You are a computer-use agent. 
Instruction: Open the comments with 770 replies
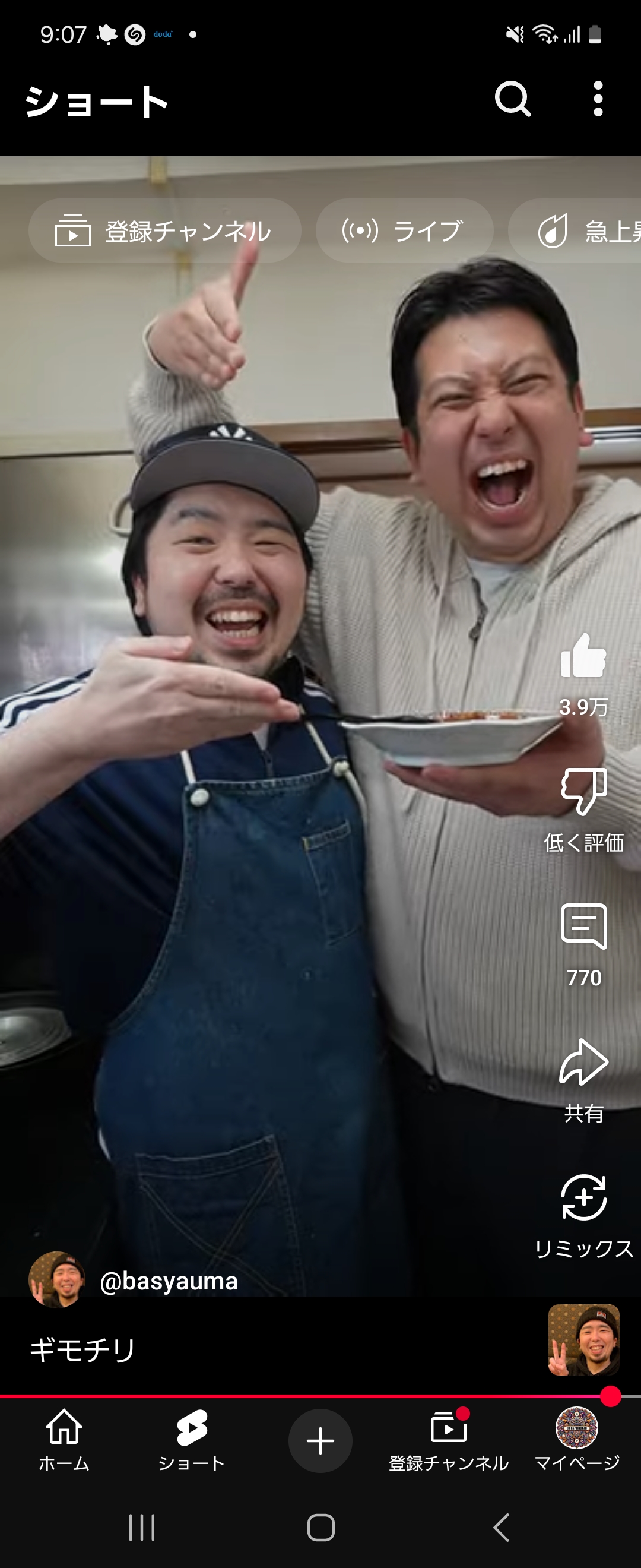point(583,928)
